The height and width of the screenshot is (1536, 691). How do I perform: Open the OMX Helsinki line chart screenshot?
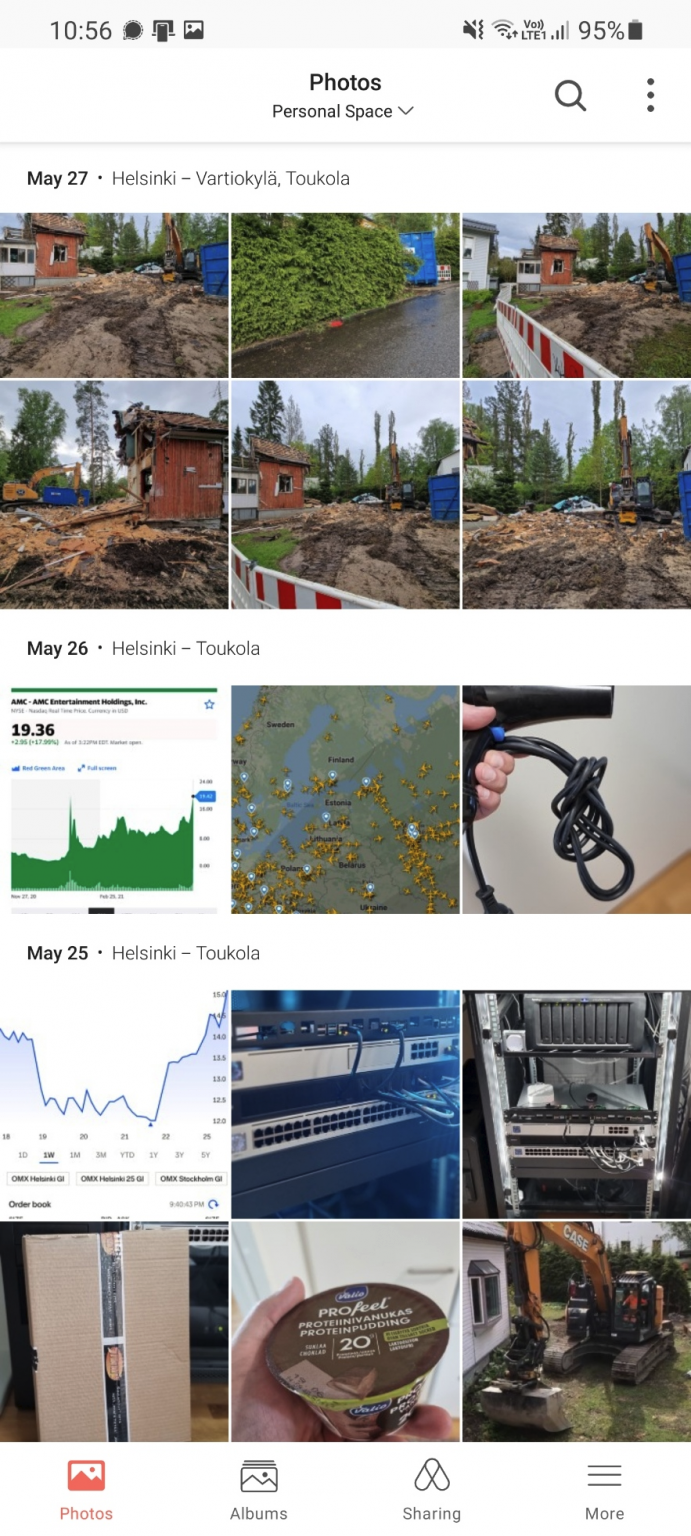coord(114,1104)
